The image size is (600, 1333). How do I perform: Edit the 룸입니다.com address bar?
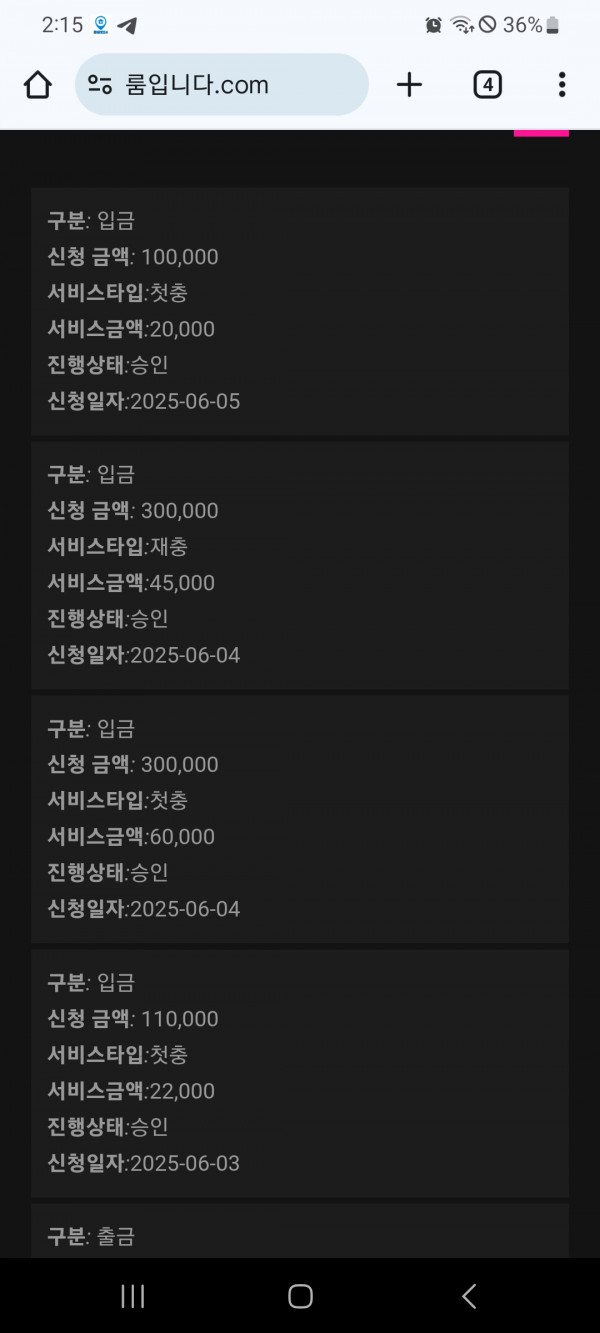pos(222,85)
